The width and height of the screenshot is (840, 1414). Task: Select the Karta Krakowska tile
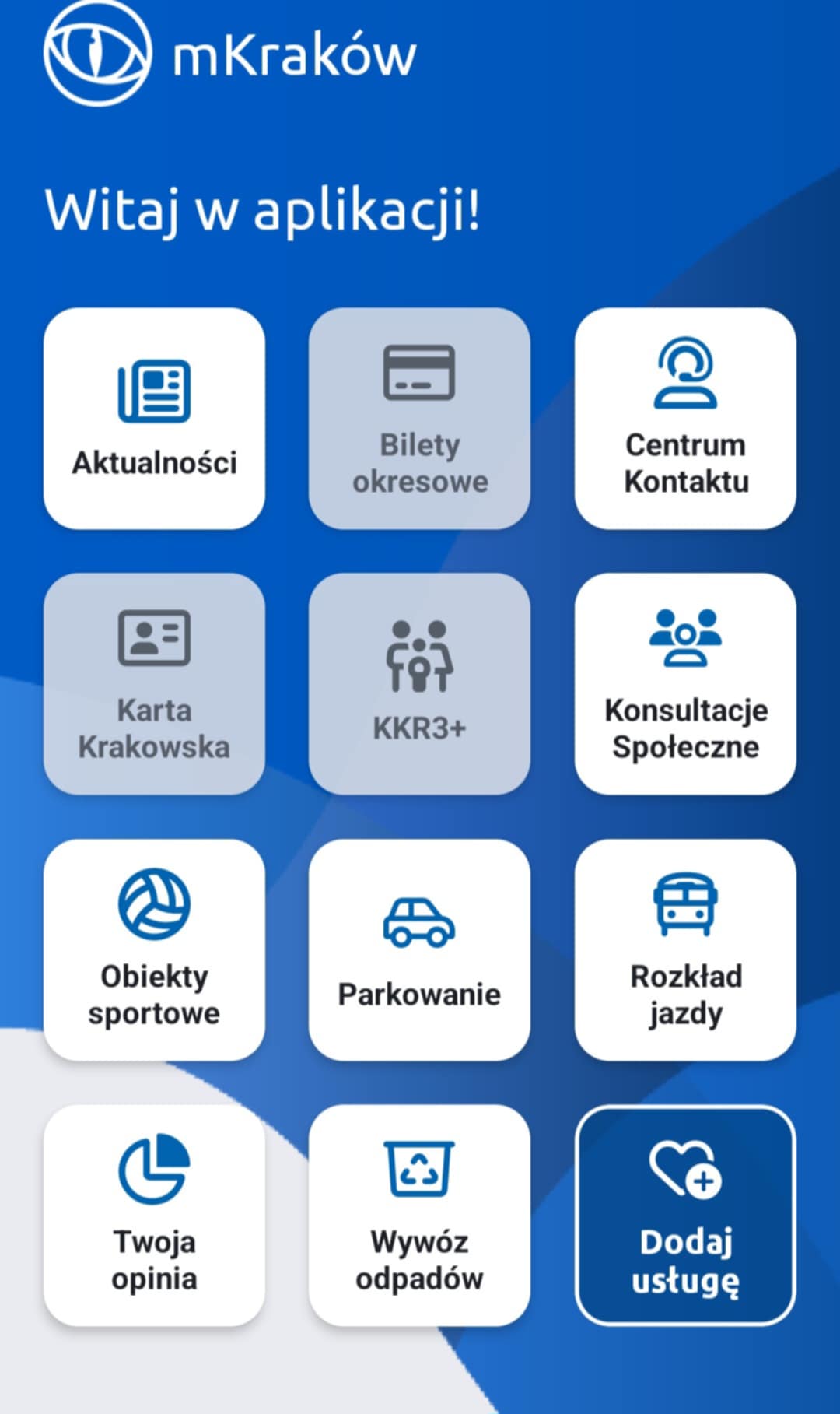[x=154, y=684]
